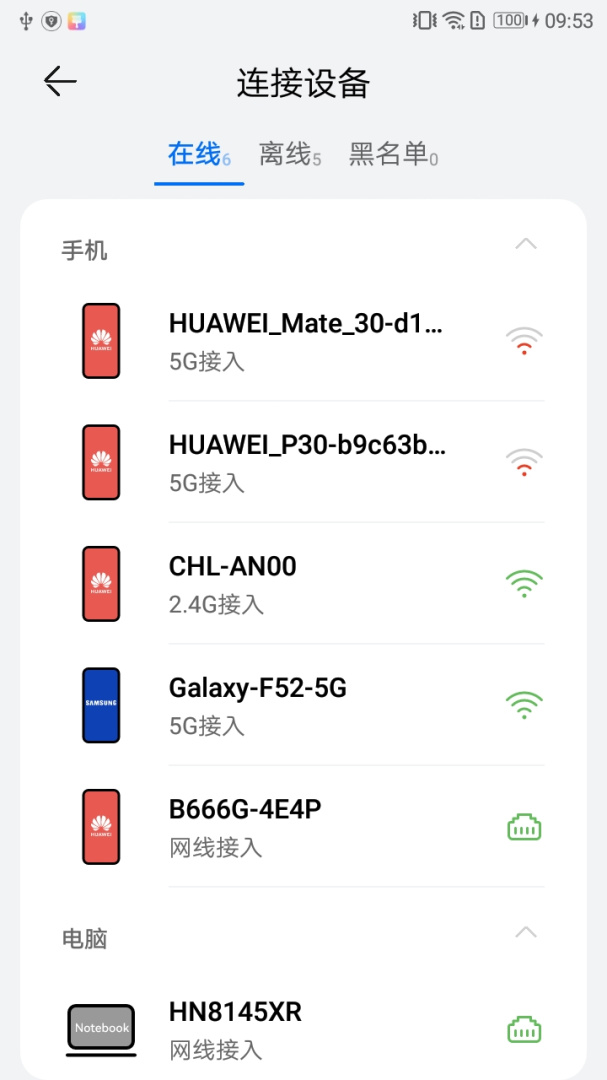Screen dimensions: 607x1080
Task: View details for CHL-AN00
Action: pos(305,583)
